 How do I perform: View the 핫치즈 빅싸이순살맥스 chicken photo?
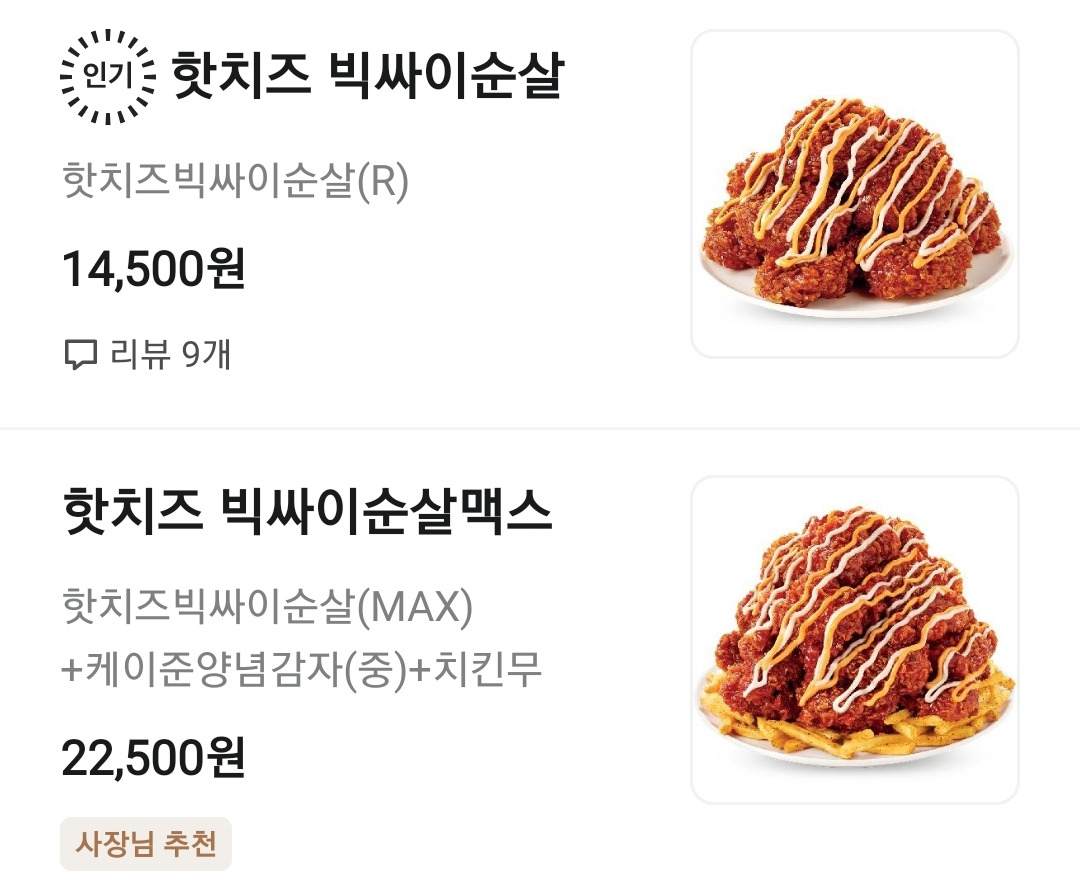(x=854, y=639)
